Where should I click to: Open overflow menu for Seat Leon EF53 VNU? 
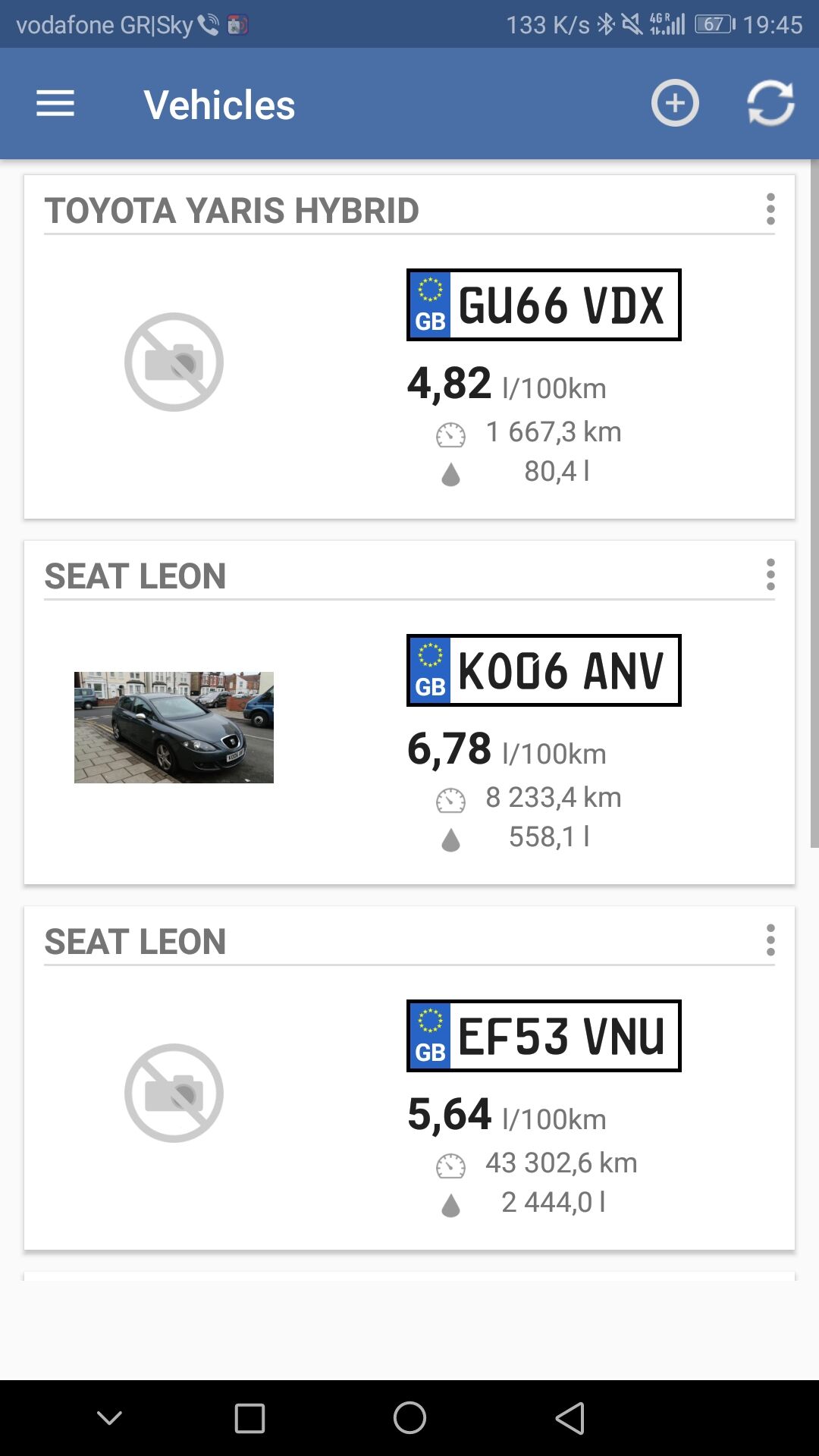pos(770,940)
